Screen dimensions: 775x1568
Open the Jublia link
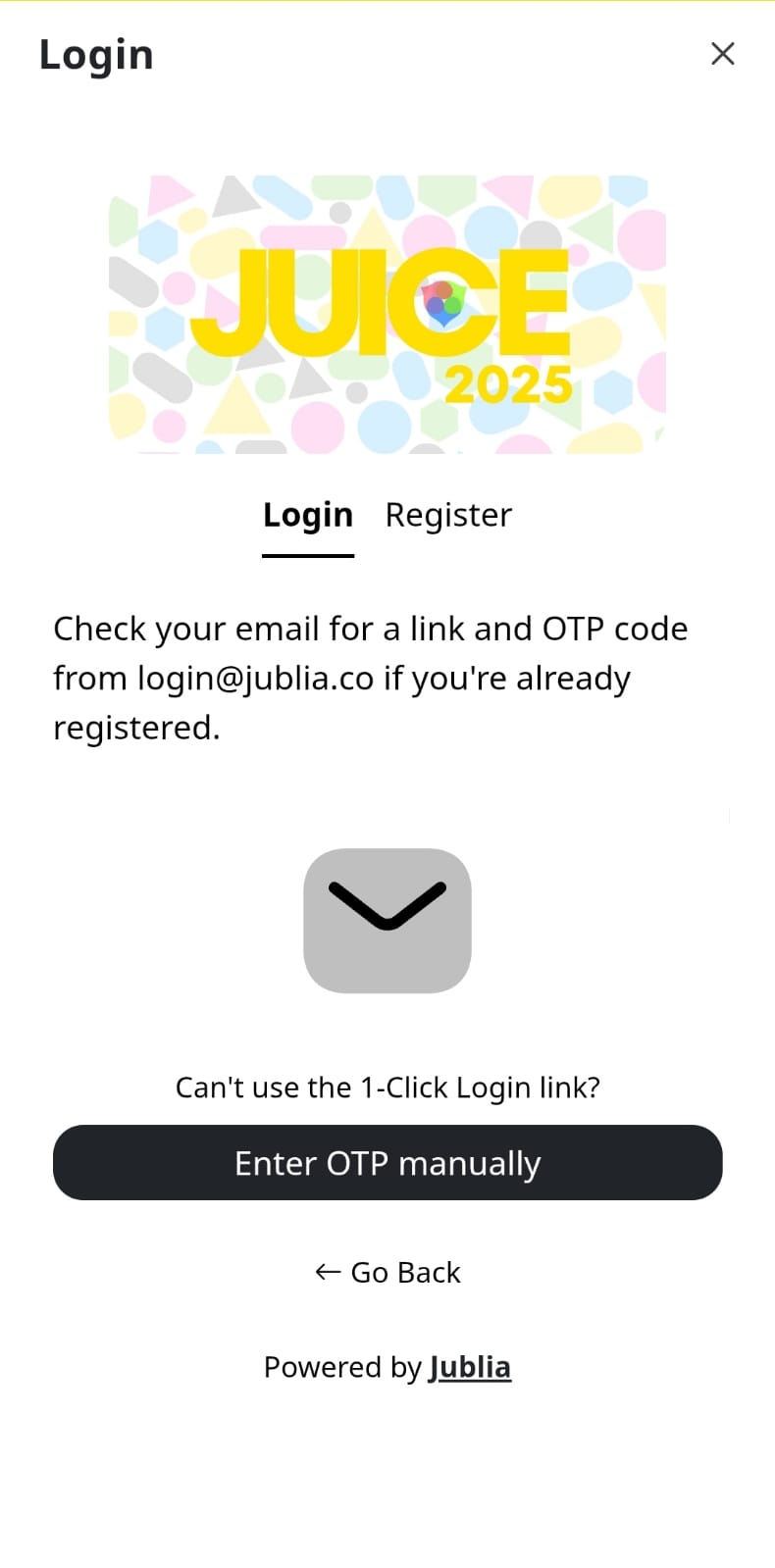(470, 1367)
